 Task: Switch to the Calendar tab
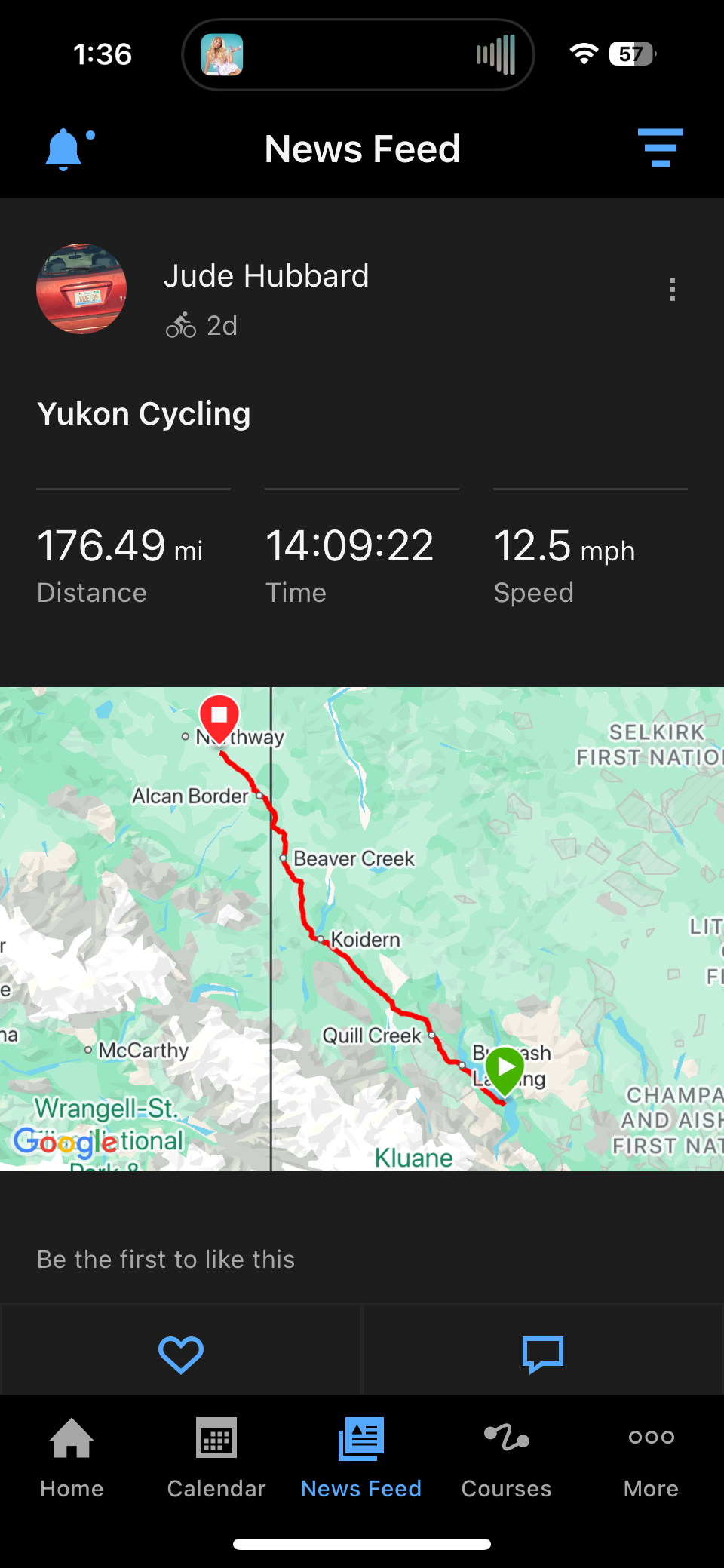pos(216,1458)
